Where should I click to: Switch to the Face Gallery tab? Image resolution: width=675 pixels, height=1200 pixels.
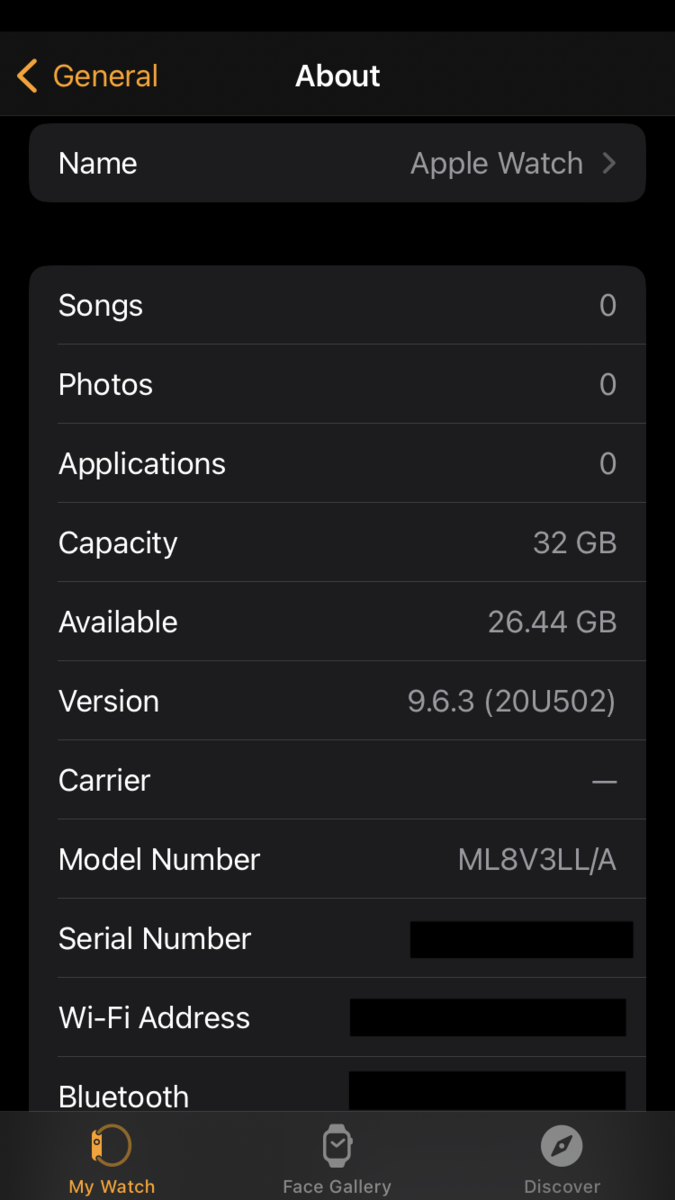tap(337, 1158)
